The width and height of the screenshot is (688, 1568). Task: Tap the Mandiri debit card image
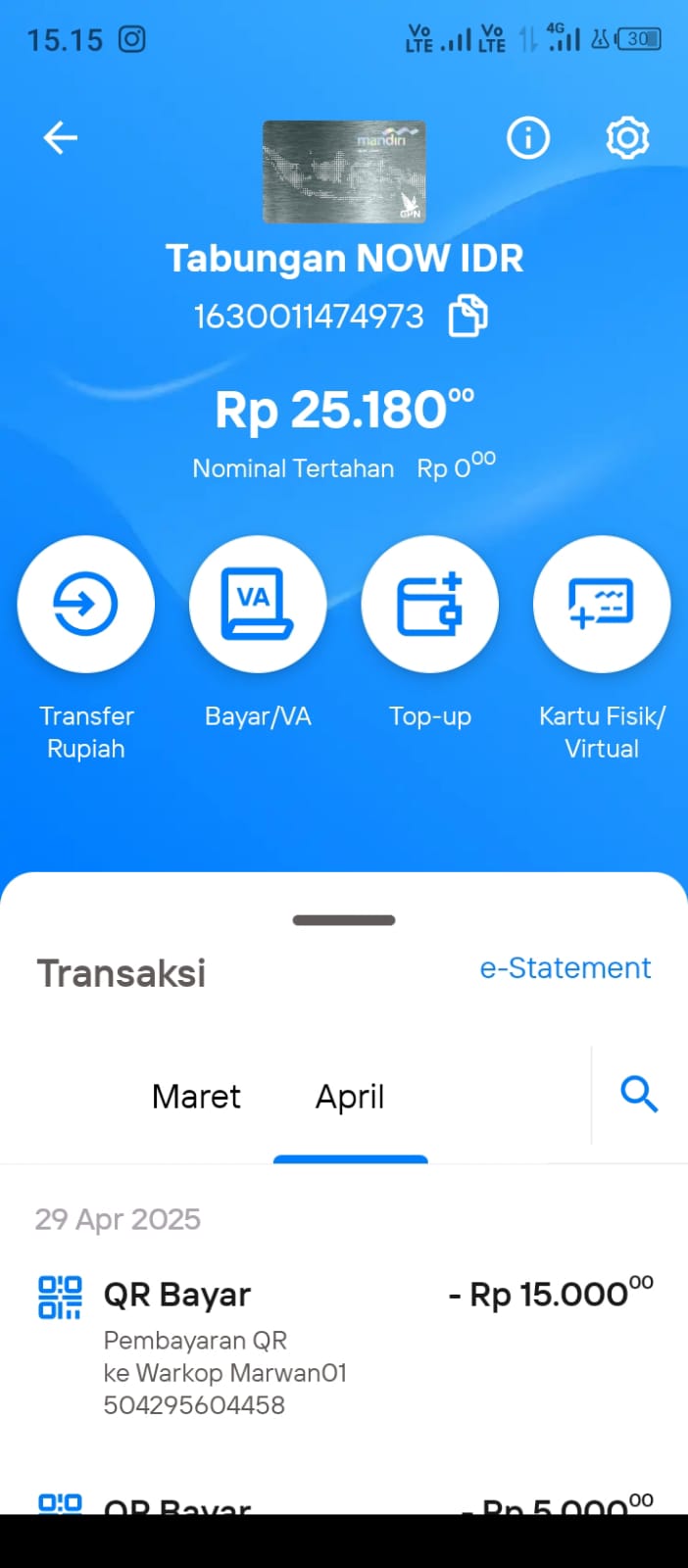pyautogui.click(x=344, y=171)
